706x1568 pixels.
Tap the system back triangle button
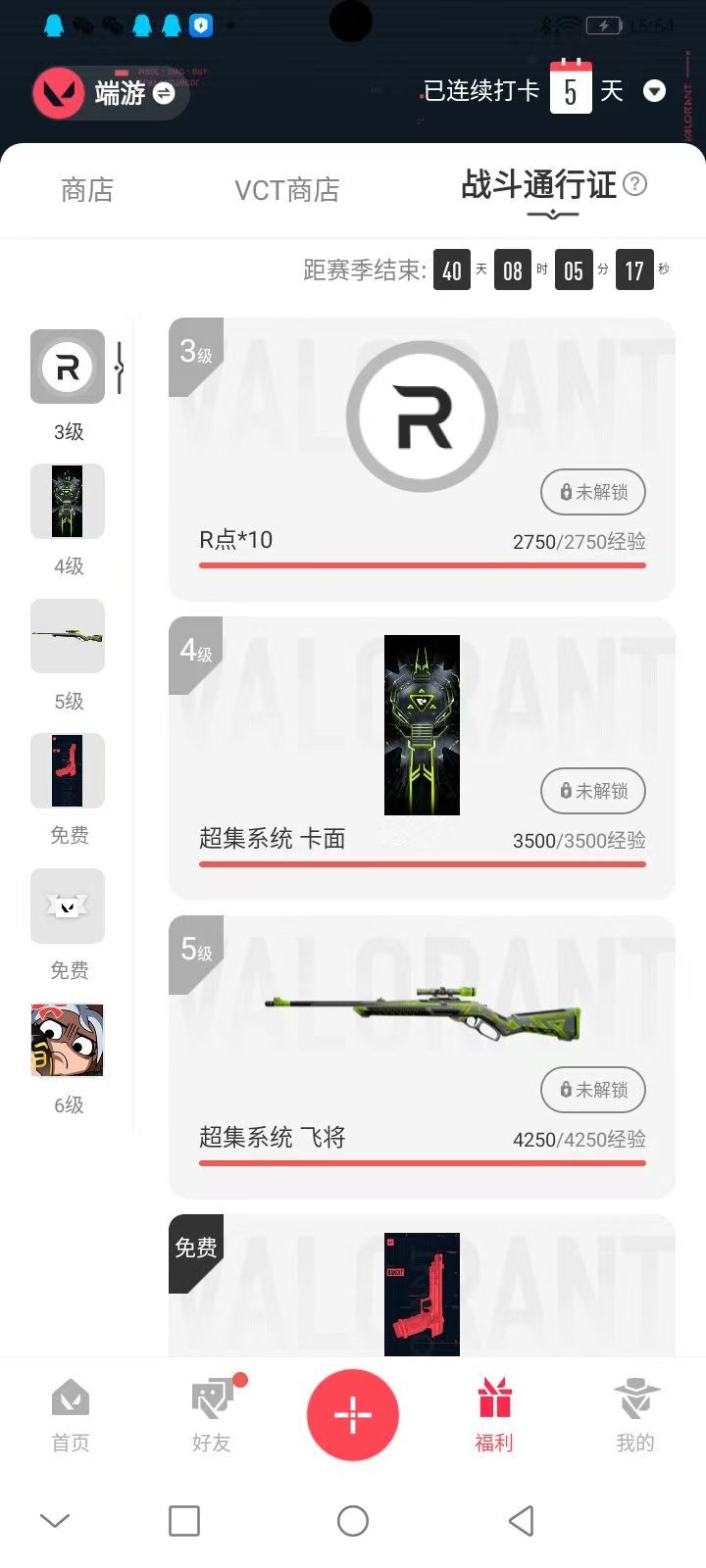pos(522,1521)
